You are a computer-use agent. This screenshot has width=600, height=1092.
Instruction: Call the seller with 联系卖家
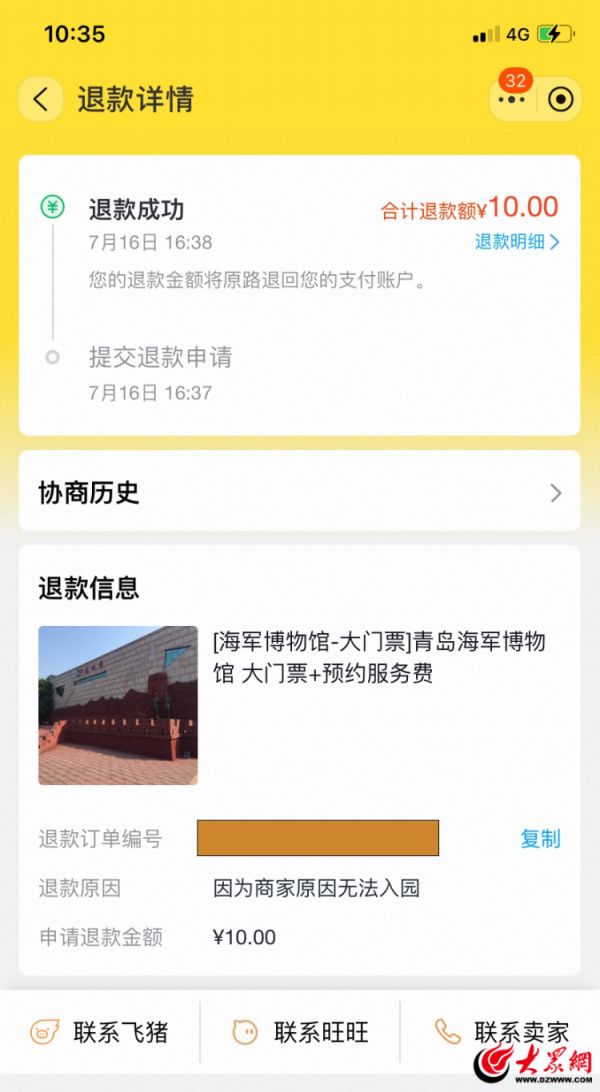[501, 1032]
